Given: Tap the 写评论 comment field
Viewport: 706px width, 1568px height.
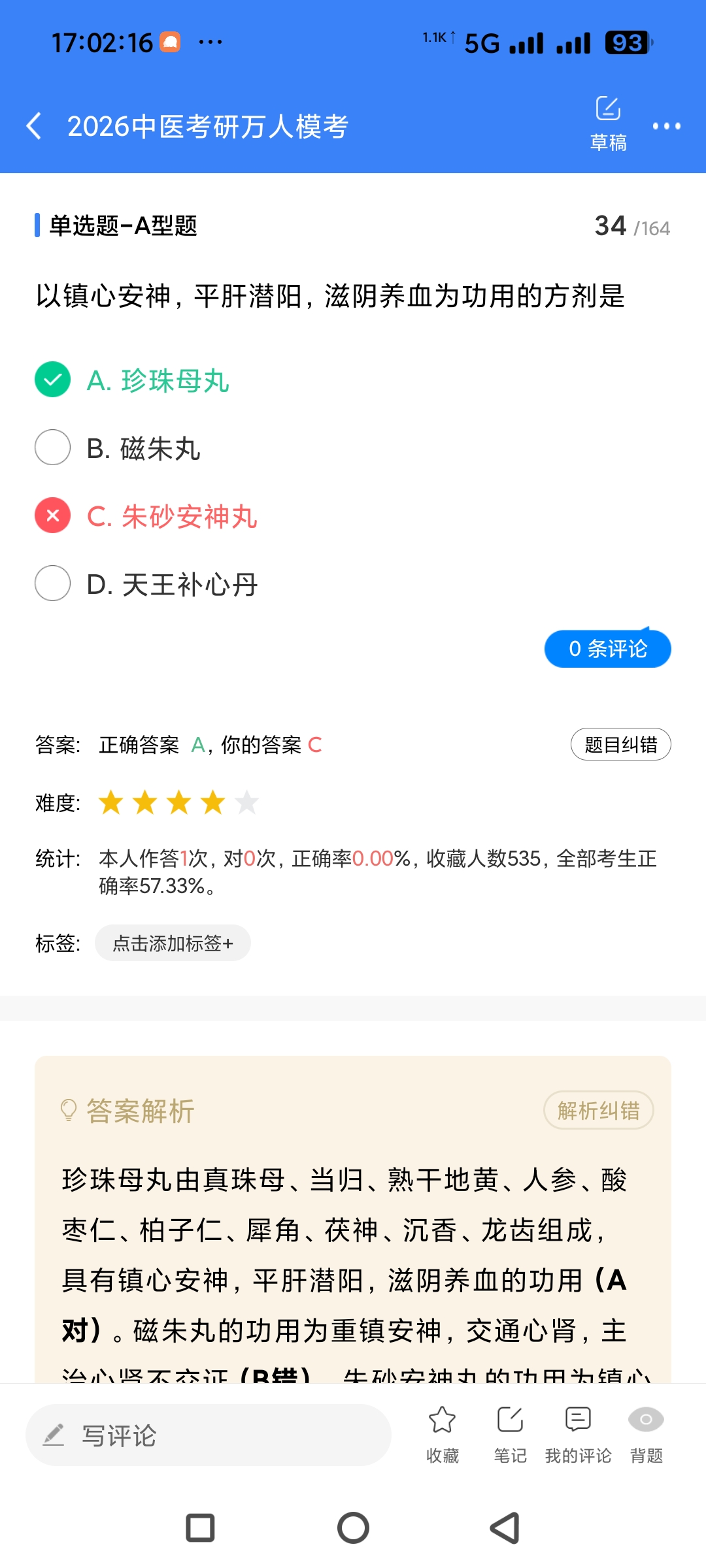Looking at the screenshot, I should pos(208,1435).
